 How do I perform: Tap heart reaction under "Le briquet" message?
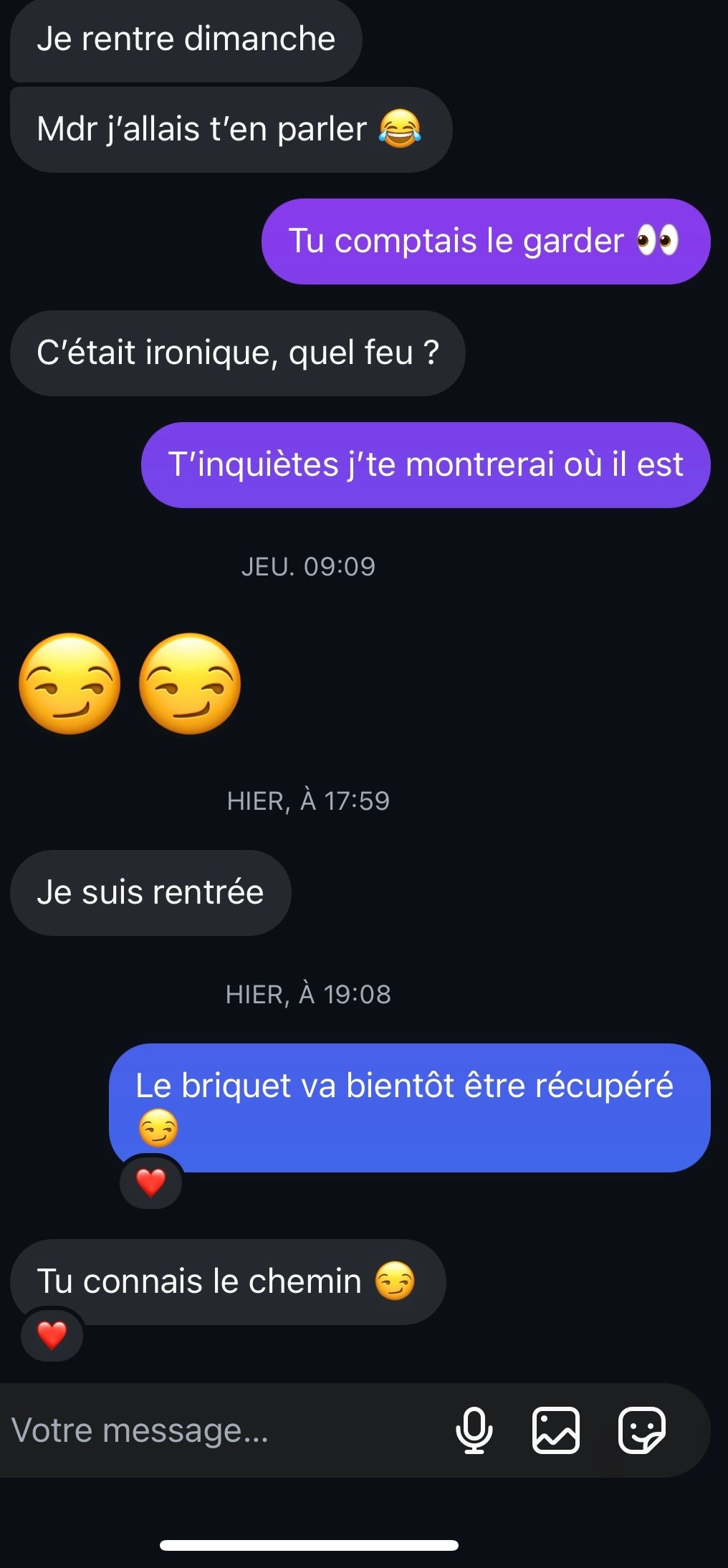[x=150, y=1182]
